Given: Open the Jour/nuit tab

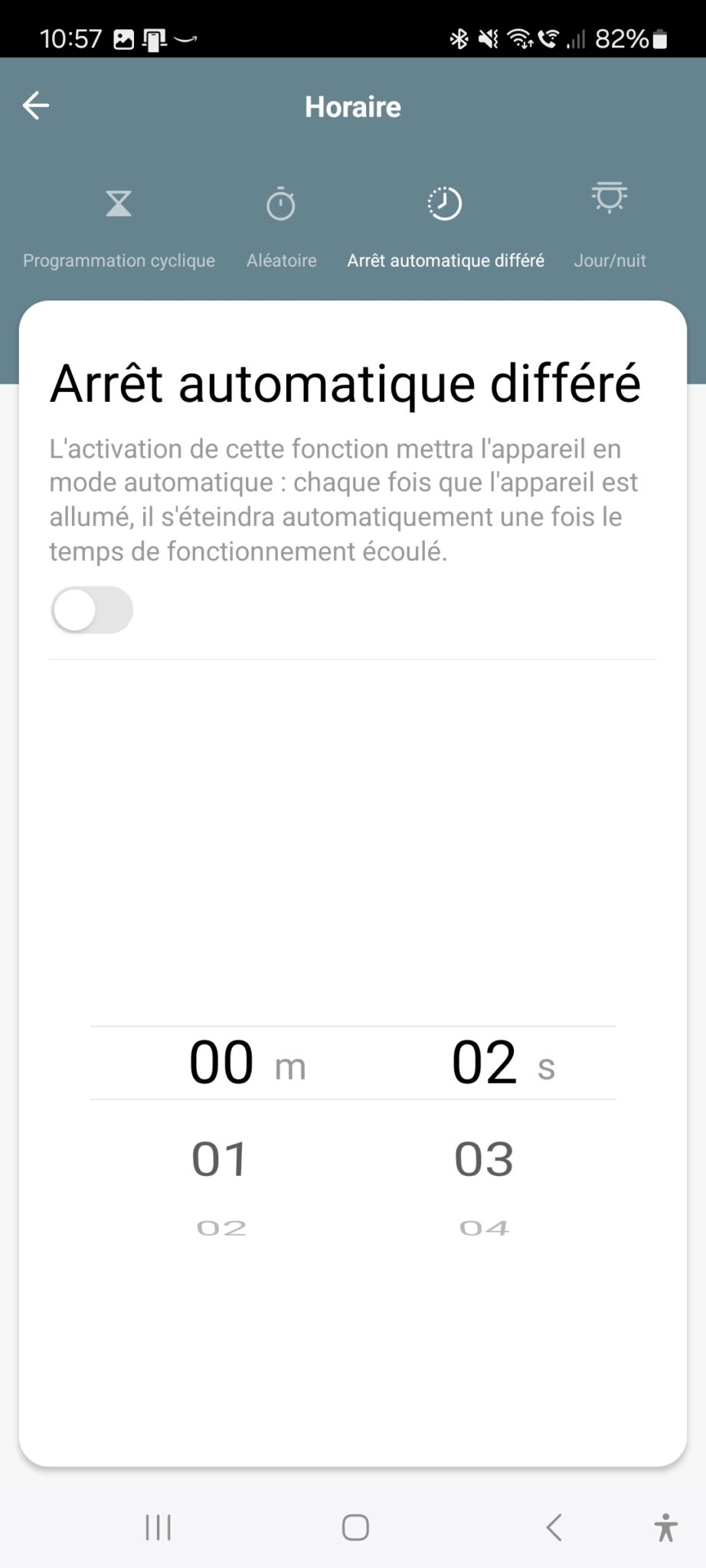Looking at the screenshot, I should click(610, 227).
